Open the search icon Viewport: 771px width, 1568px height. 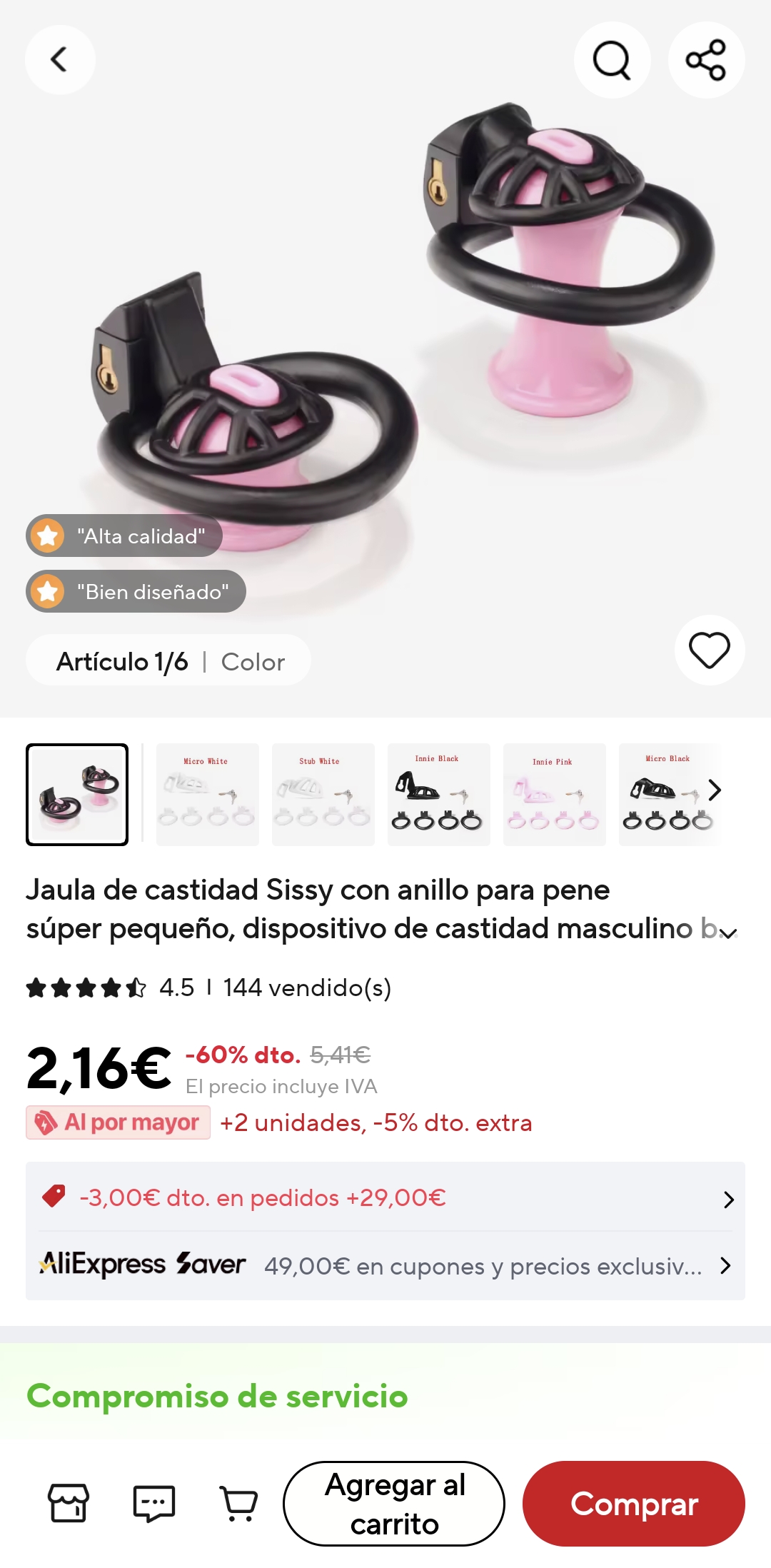(x=612, y=60)
